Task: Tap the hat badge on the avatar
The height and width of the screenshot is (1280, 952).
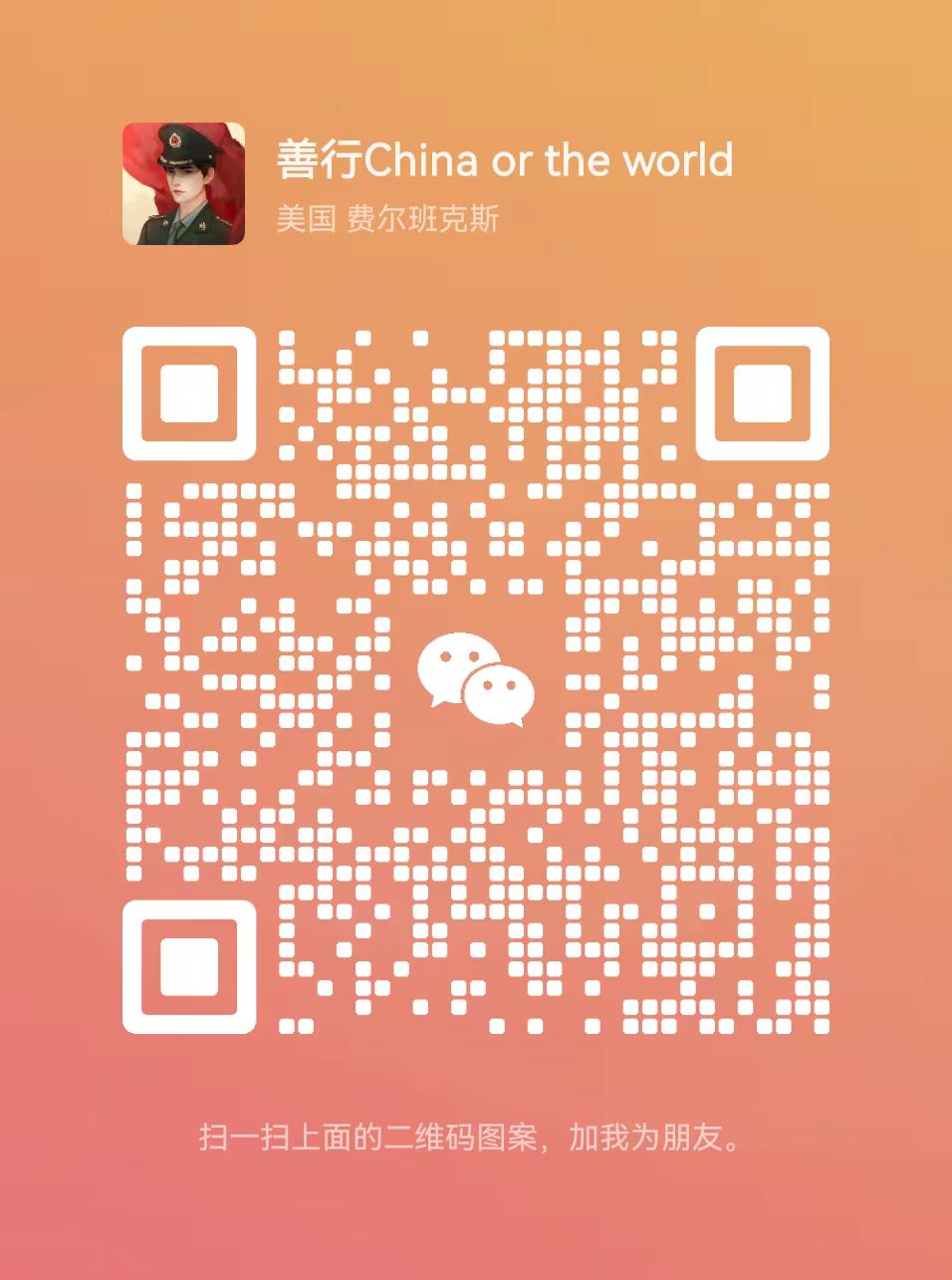Action: pos(173,139)
